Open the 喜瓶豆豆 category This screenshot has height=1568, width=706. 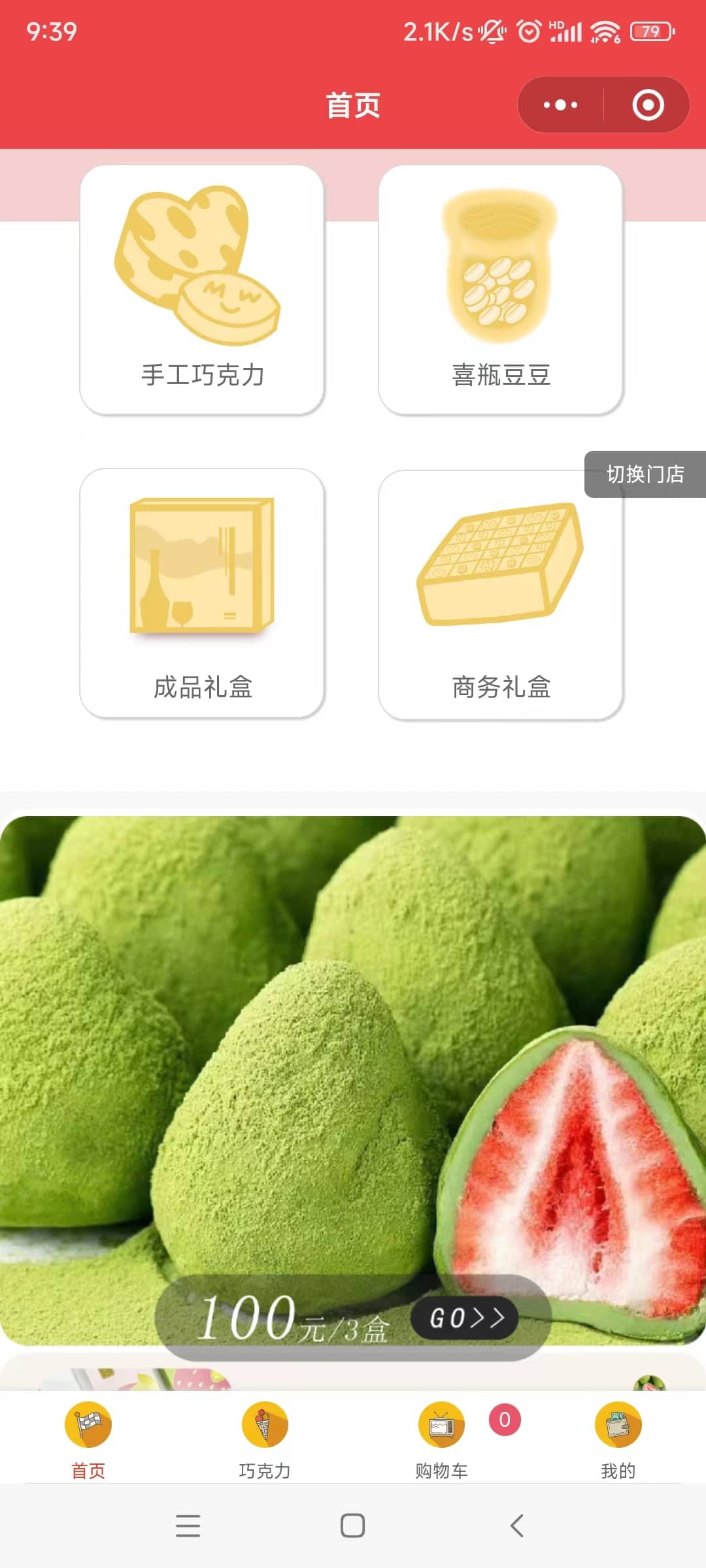[501, 289]
